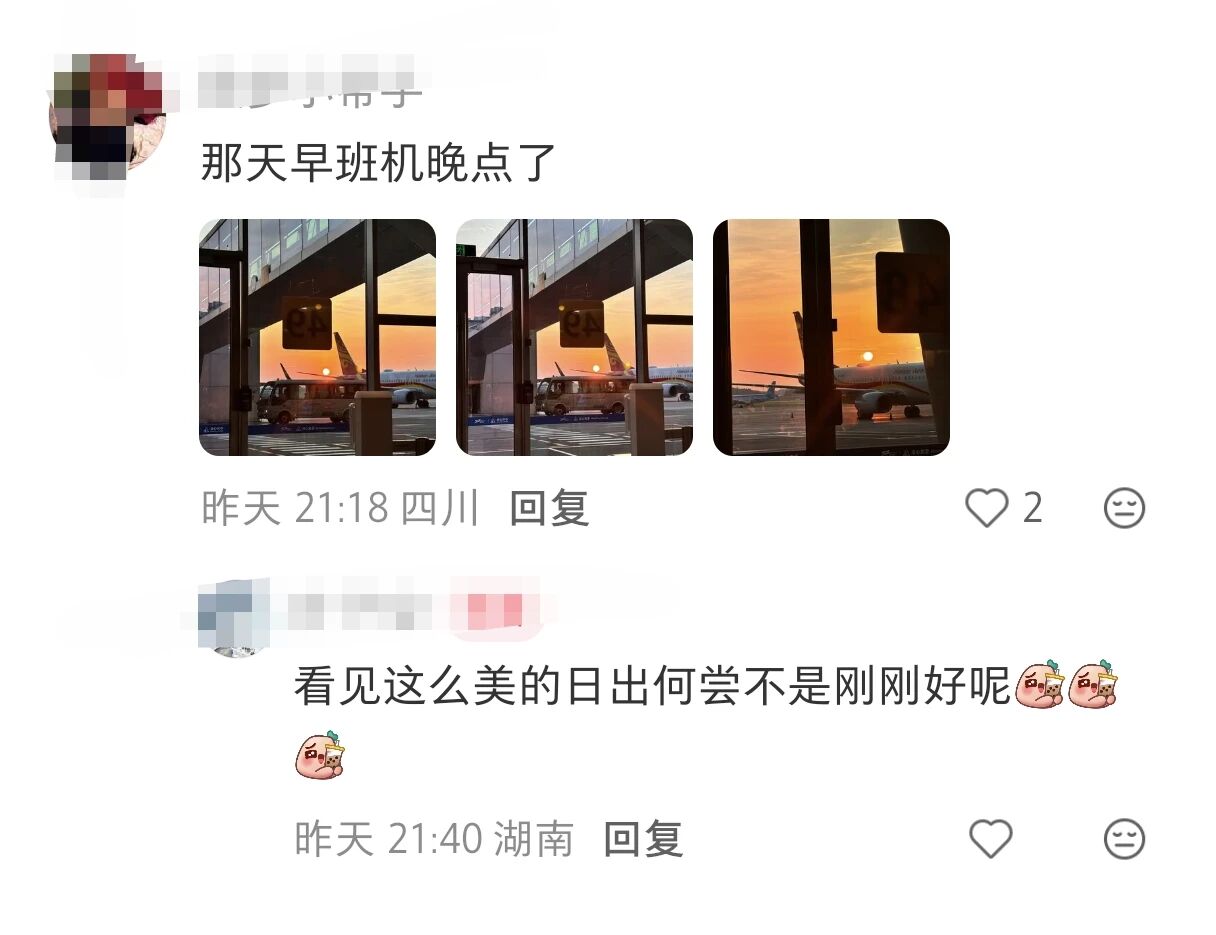This screenshot has height=935, width=1216.
Task: Dislike the reply from 湖南
Action: tap(1124, 839)
